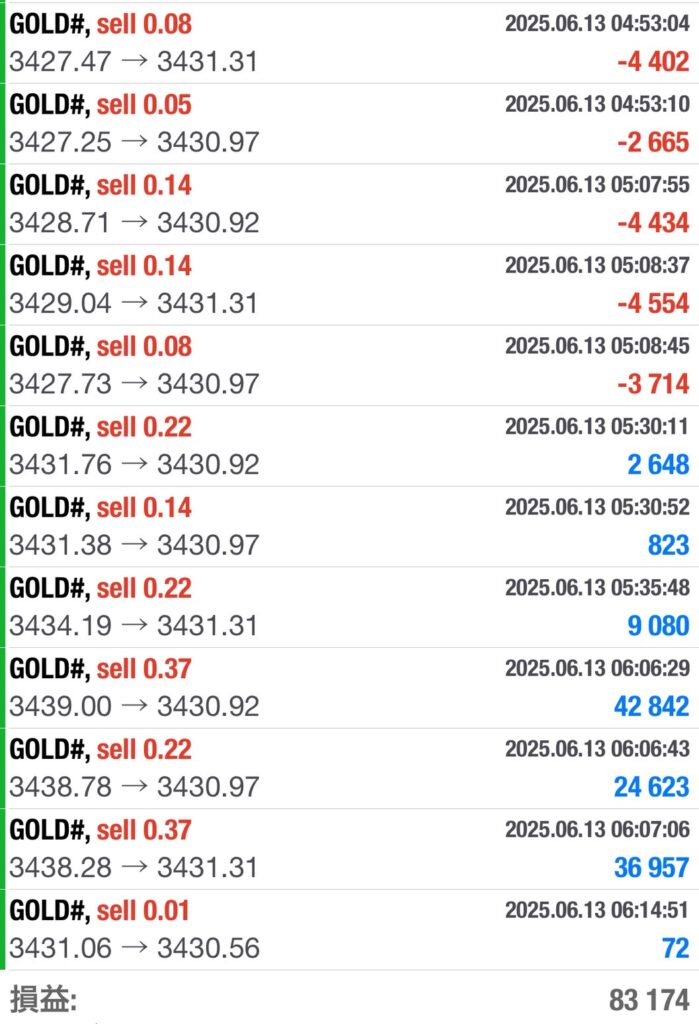Open the sell 0.05 trade from 04:53:10
The height and width of the screenshot is (1024, 699).
[349, 124]
